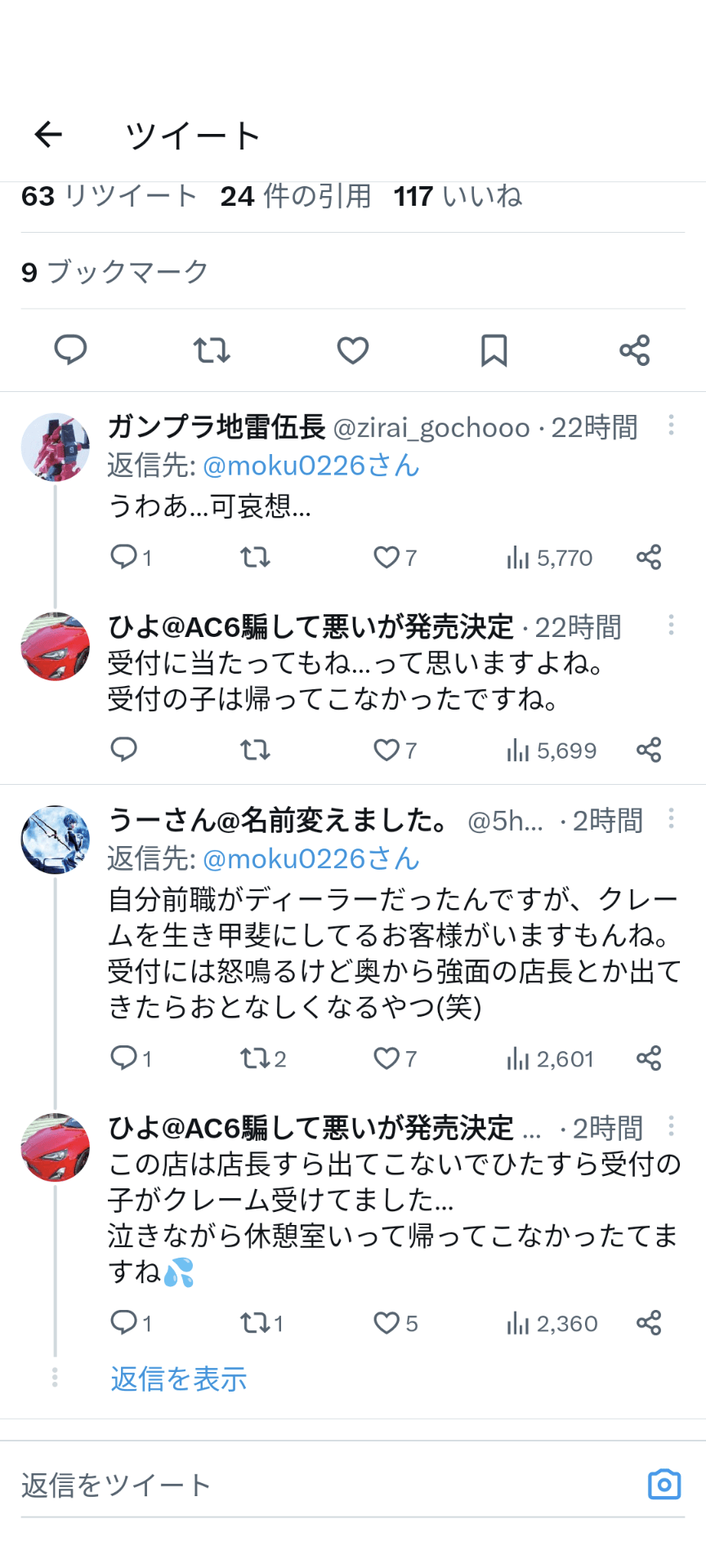Open the 63 リツイート list

[x=109, y=197]
